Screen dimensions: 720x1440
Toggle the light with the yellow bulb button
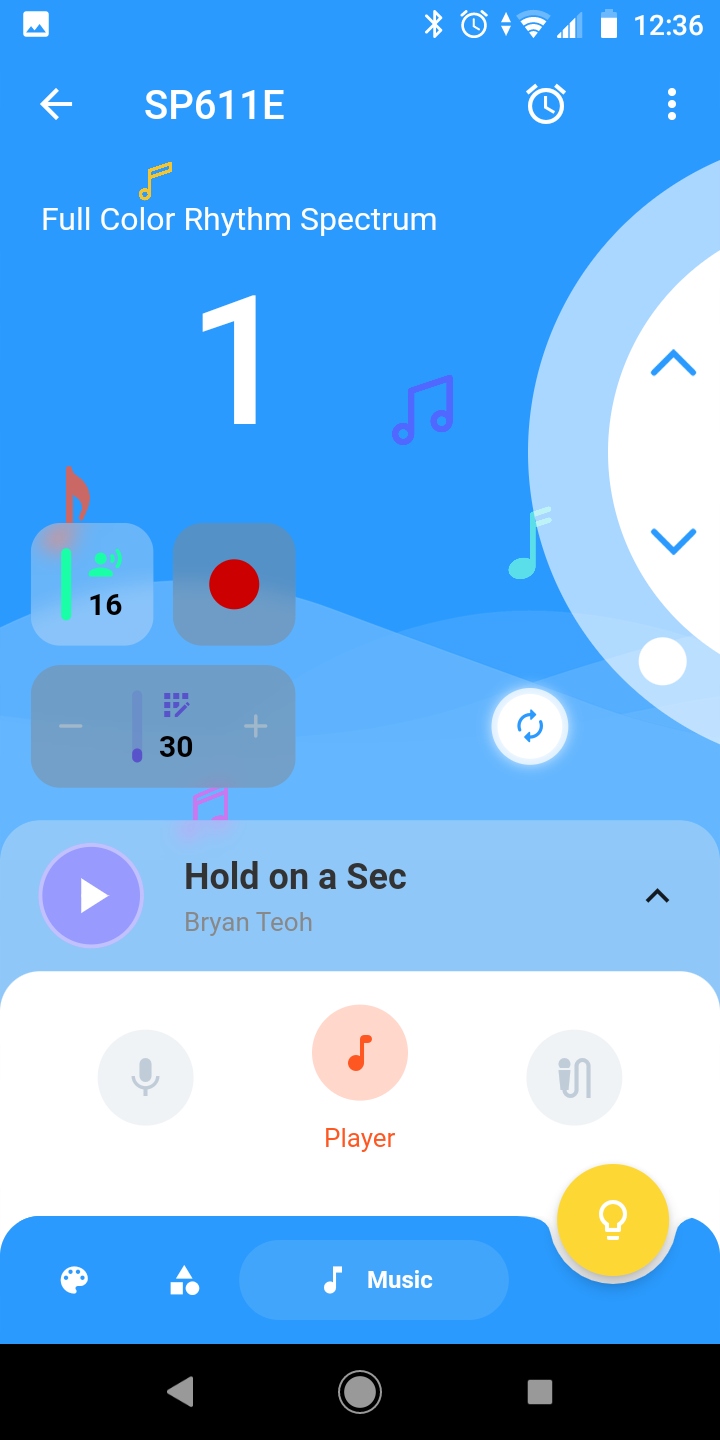(612, 1218)
